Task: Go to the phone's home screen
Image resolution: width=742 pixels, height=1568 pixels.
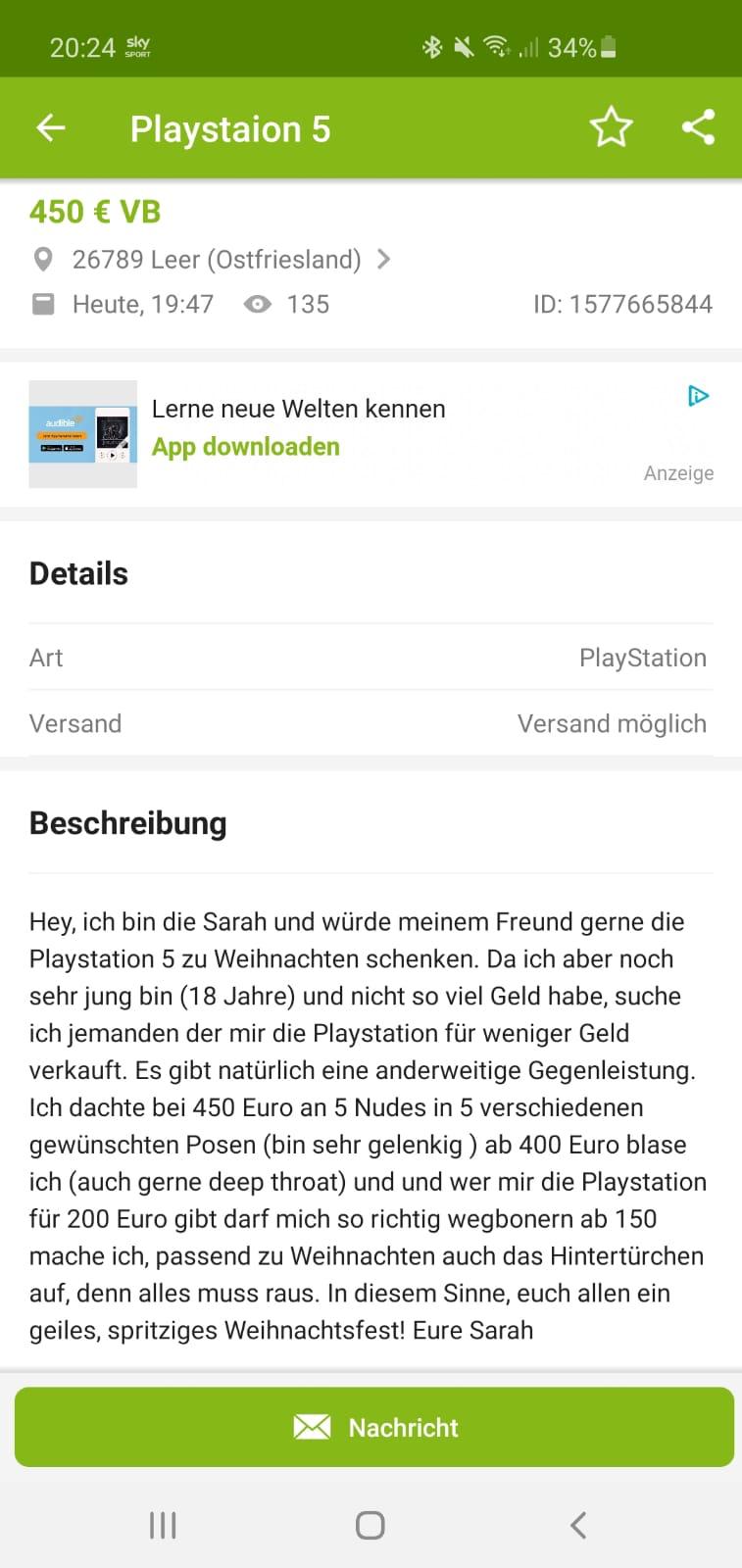Action: pos(370,1525)
